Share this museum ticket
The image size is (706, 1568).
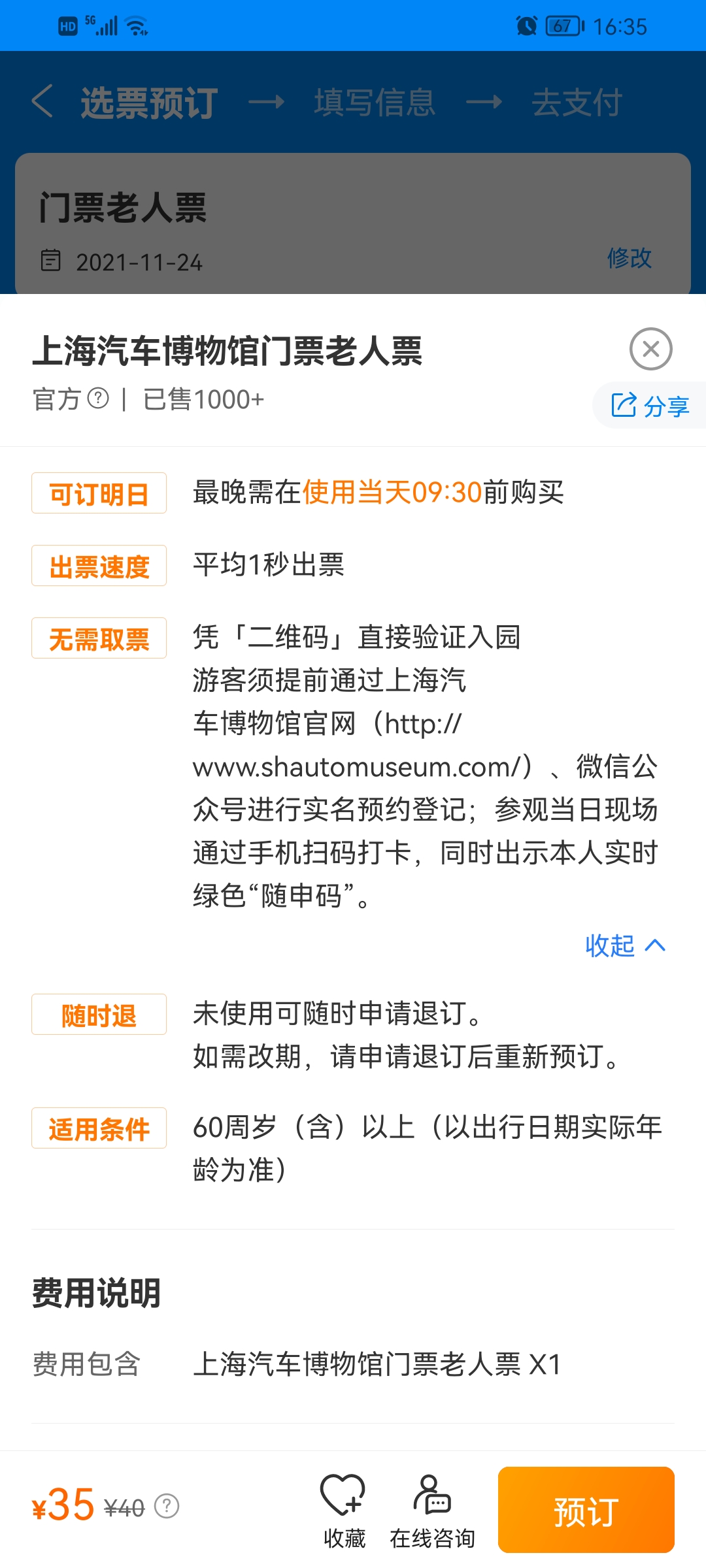(x=650, y=406)
